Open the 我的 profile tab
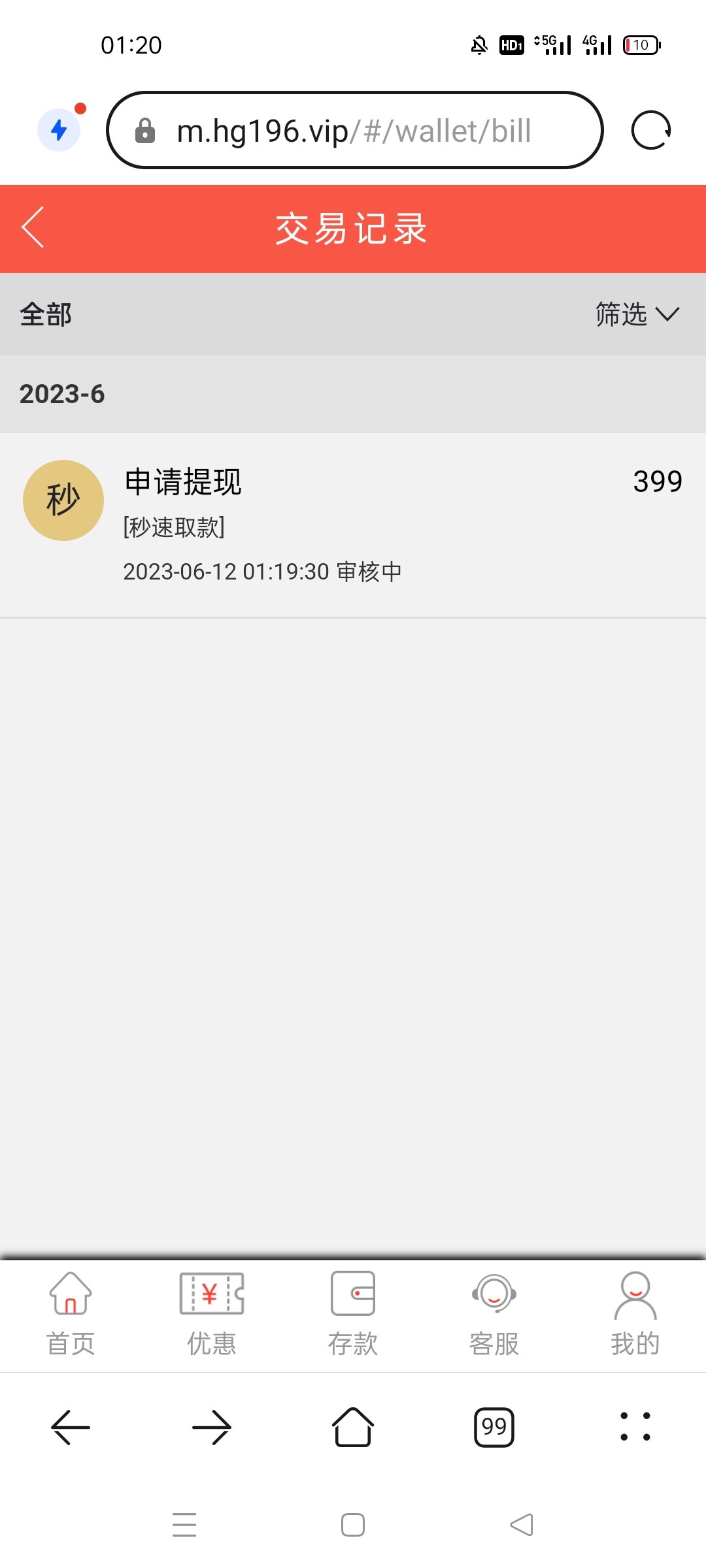 pos(635,1315)
